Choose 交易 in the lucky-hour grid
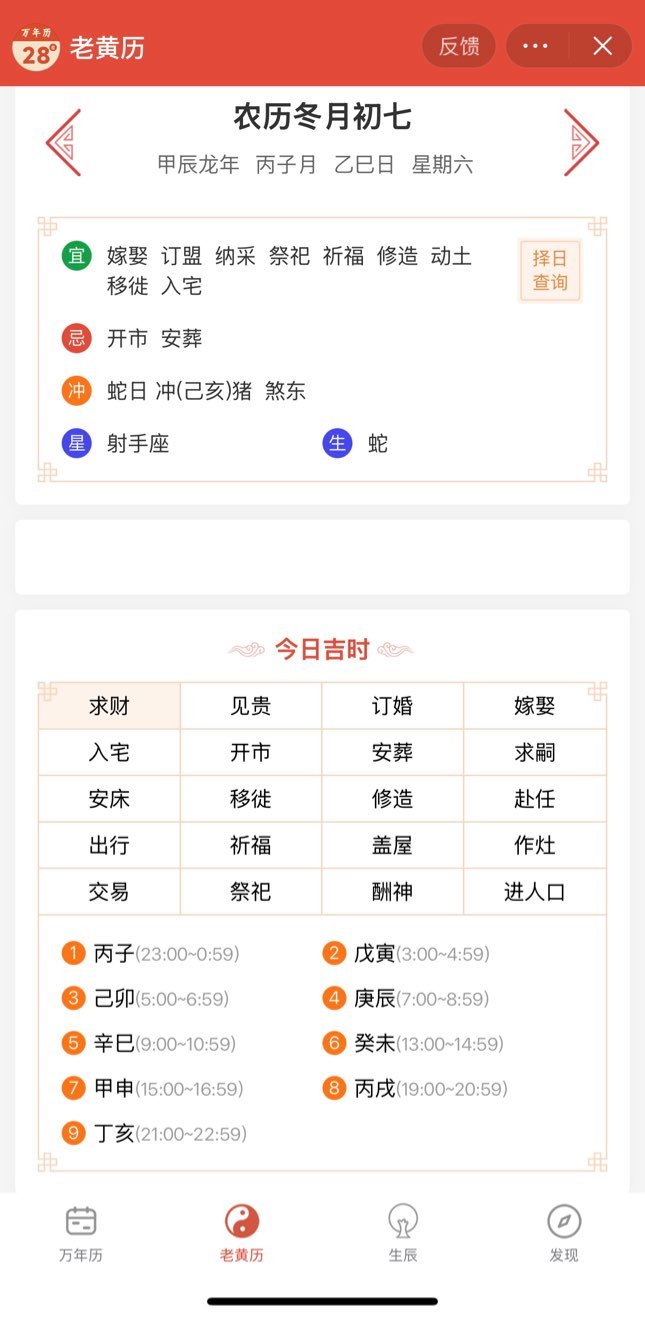 coord(109,891)
